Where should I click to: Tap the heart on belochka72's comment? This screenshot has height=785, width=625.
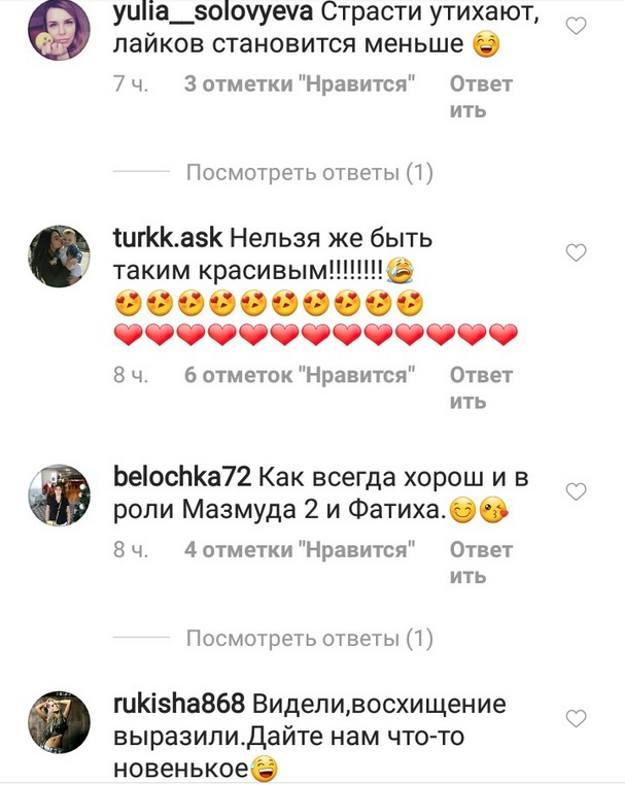[576, 491]
